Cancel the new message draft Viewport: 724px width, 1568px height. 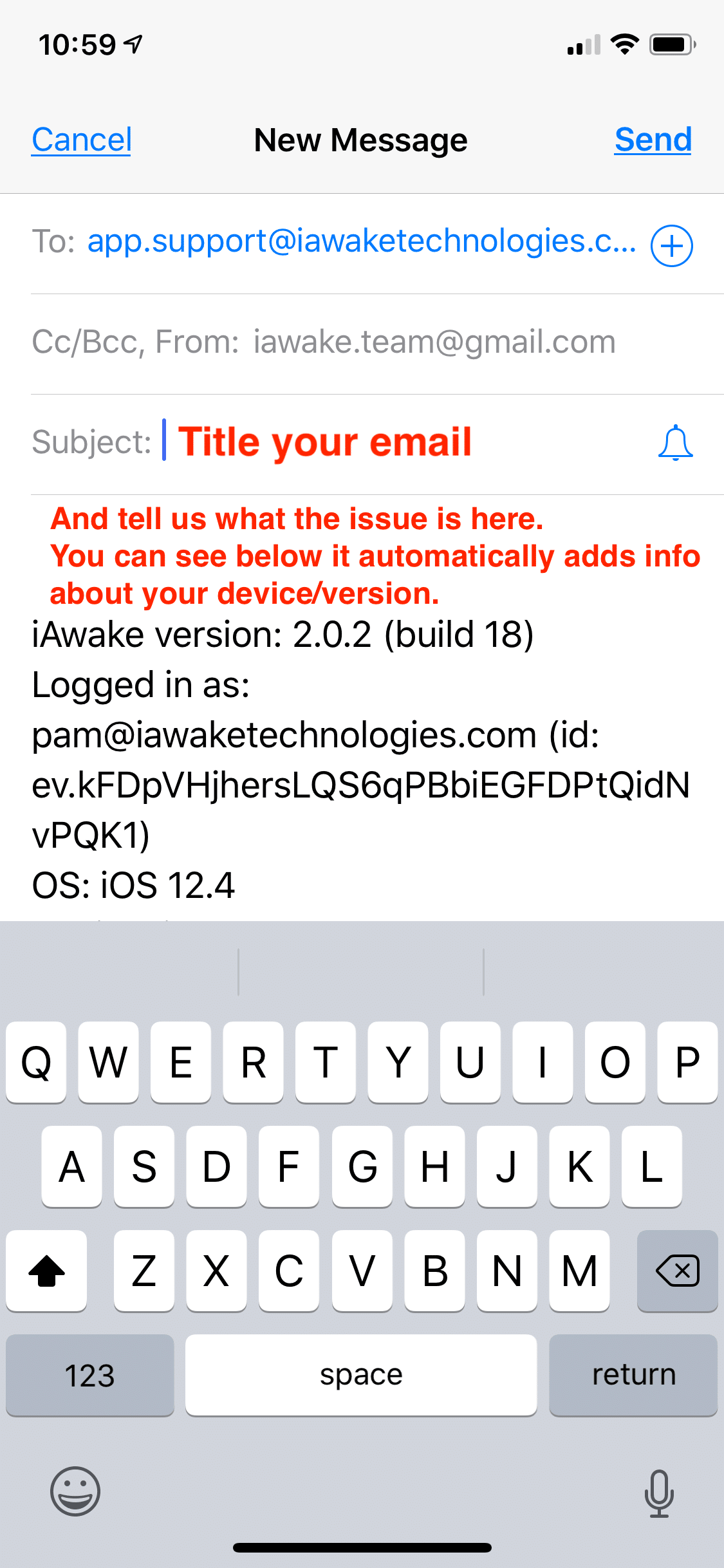click(82, 140)
